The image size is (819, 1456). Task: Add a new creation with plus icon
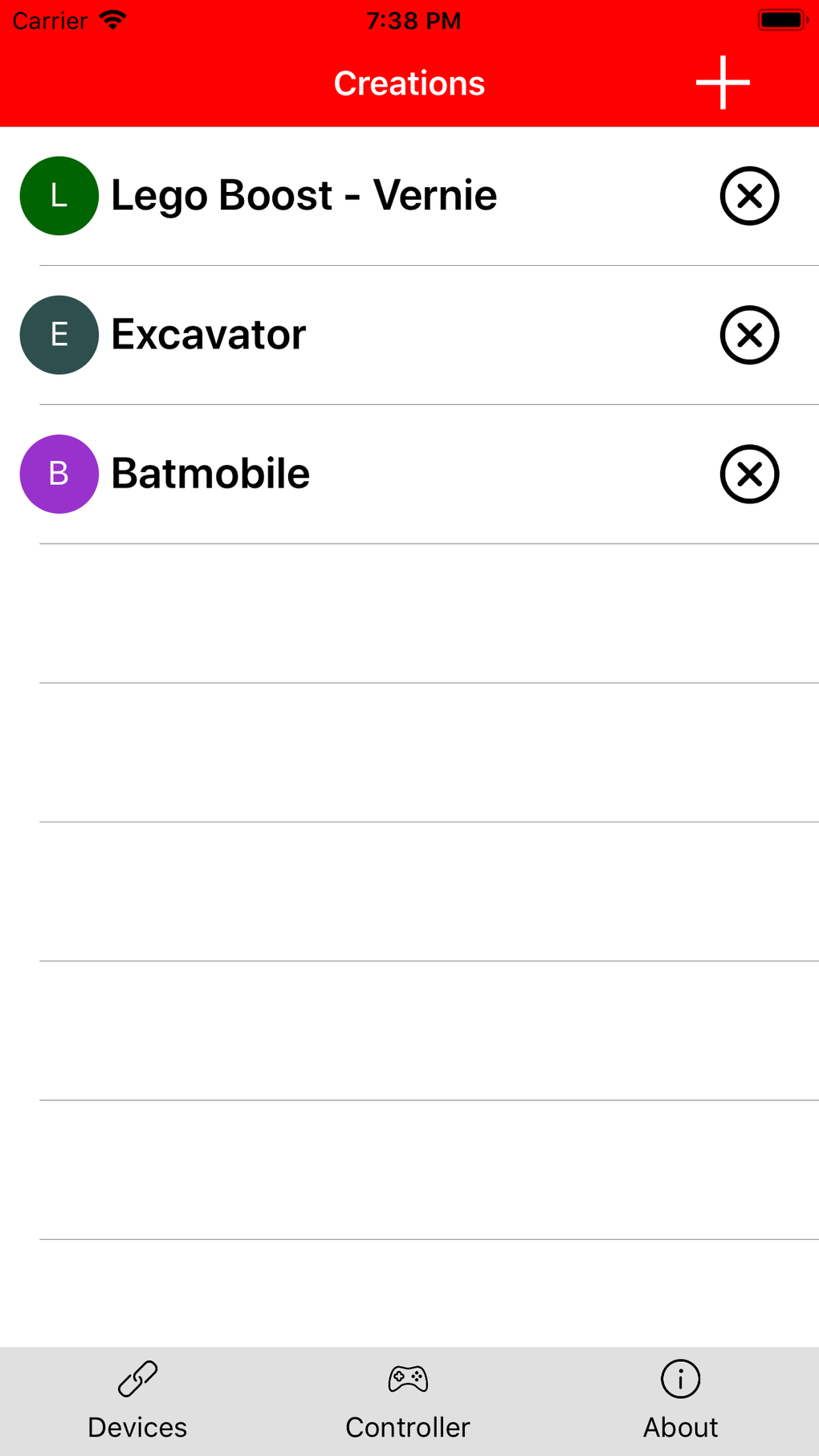[x=723, y=83]
